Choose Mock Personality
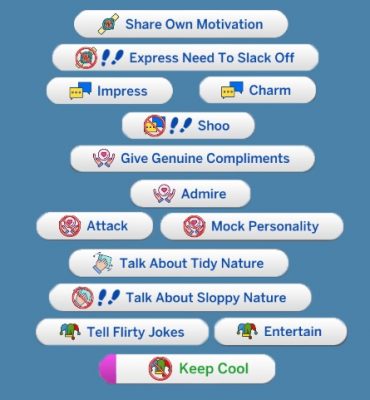Screen dimensions: 370x400 pos(252,226)
